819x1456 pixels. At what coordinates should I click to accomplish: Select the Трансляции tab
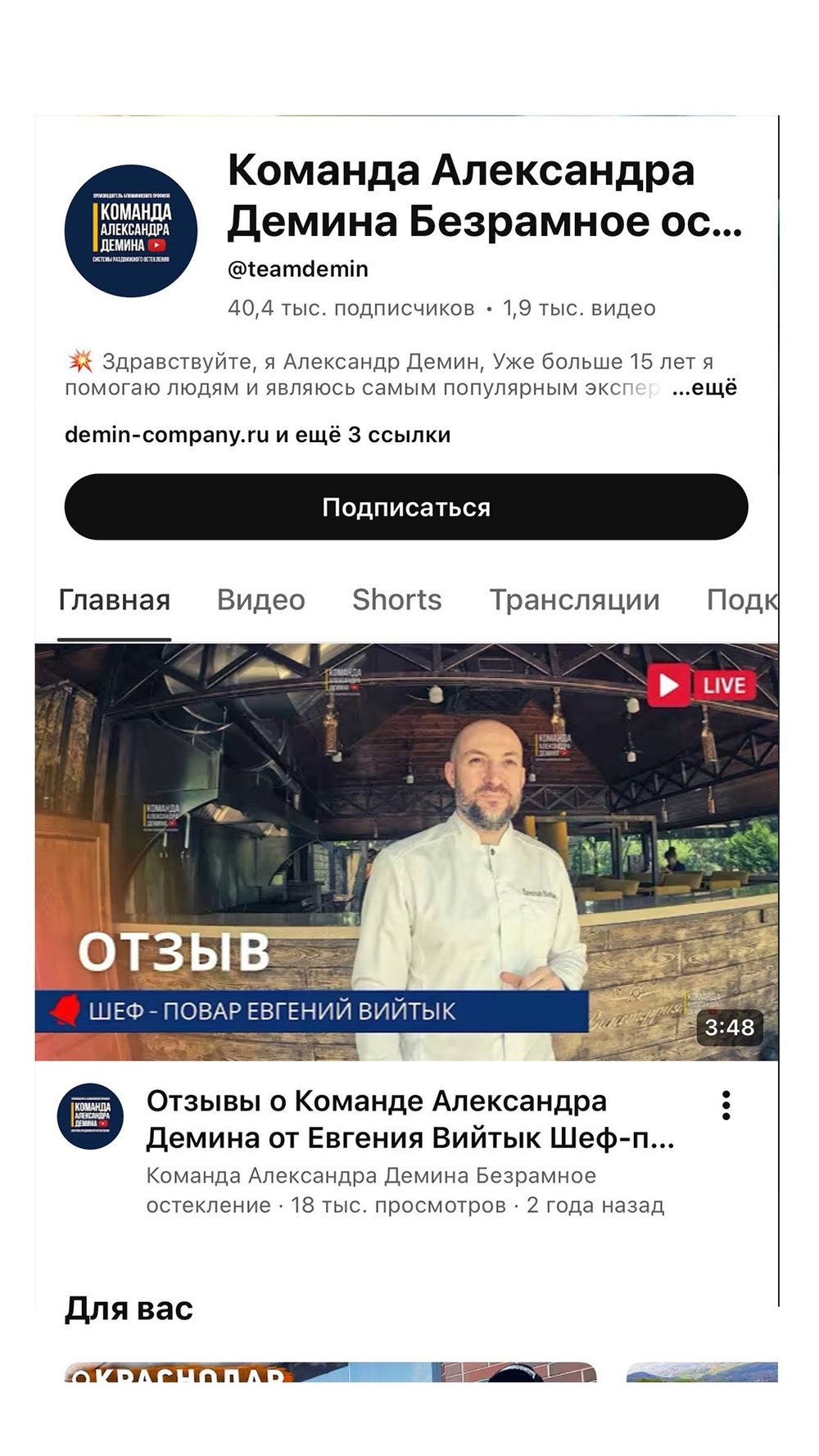(x=574, y=600)
